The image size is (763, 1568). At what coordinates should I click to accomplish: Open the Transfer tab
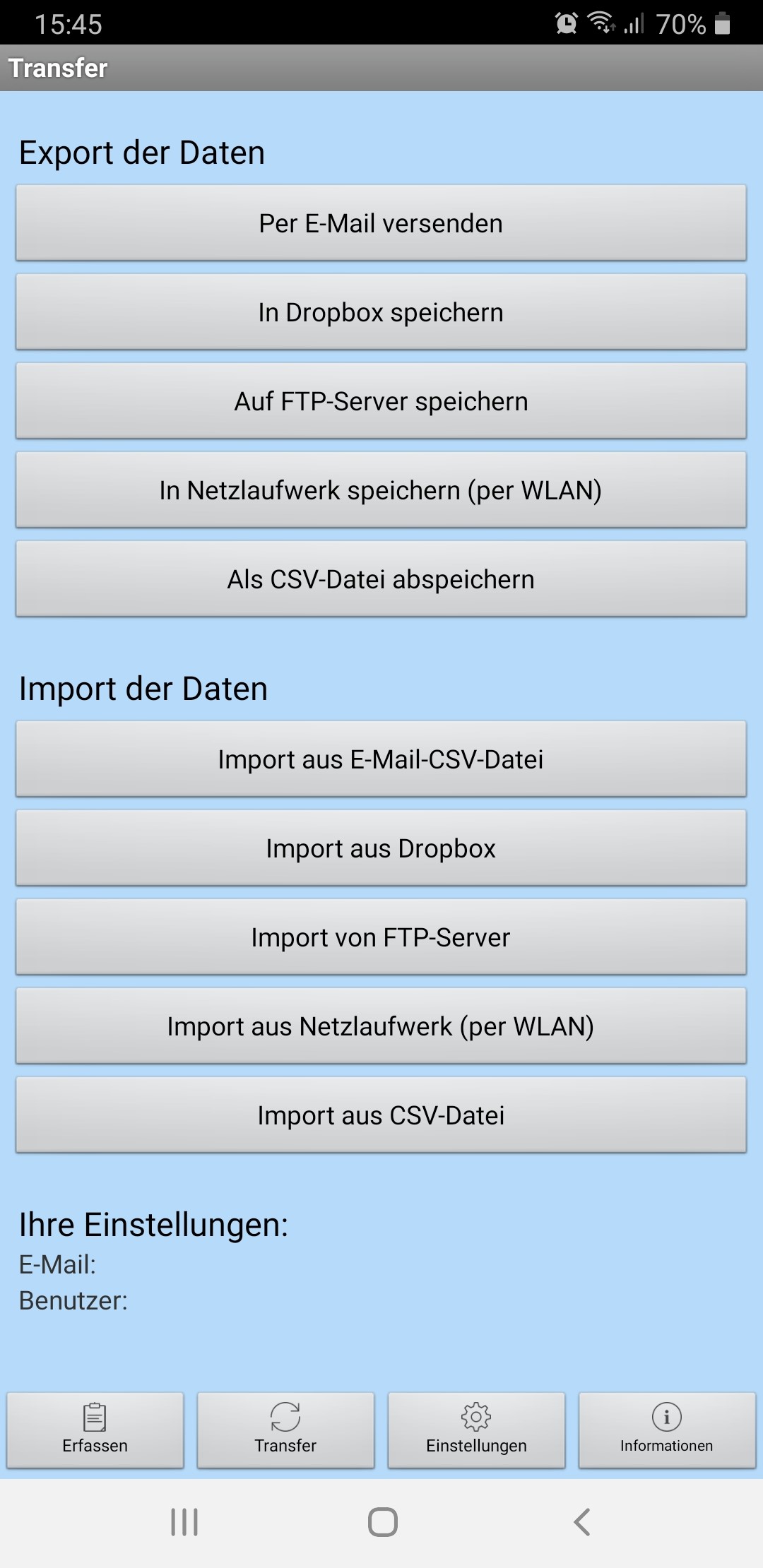[286, 1430]
